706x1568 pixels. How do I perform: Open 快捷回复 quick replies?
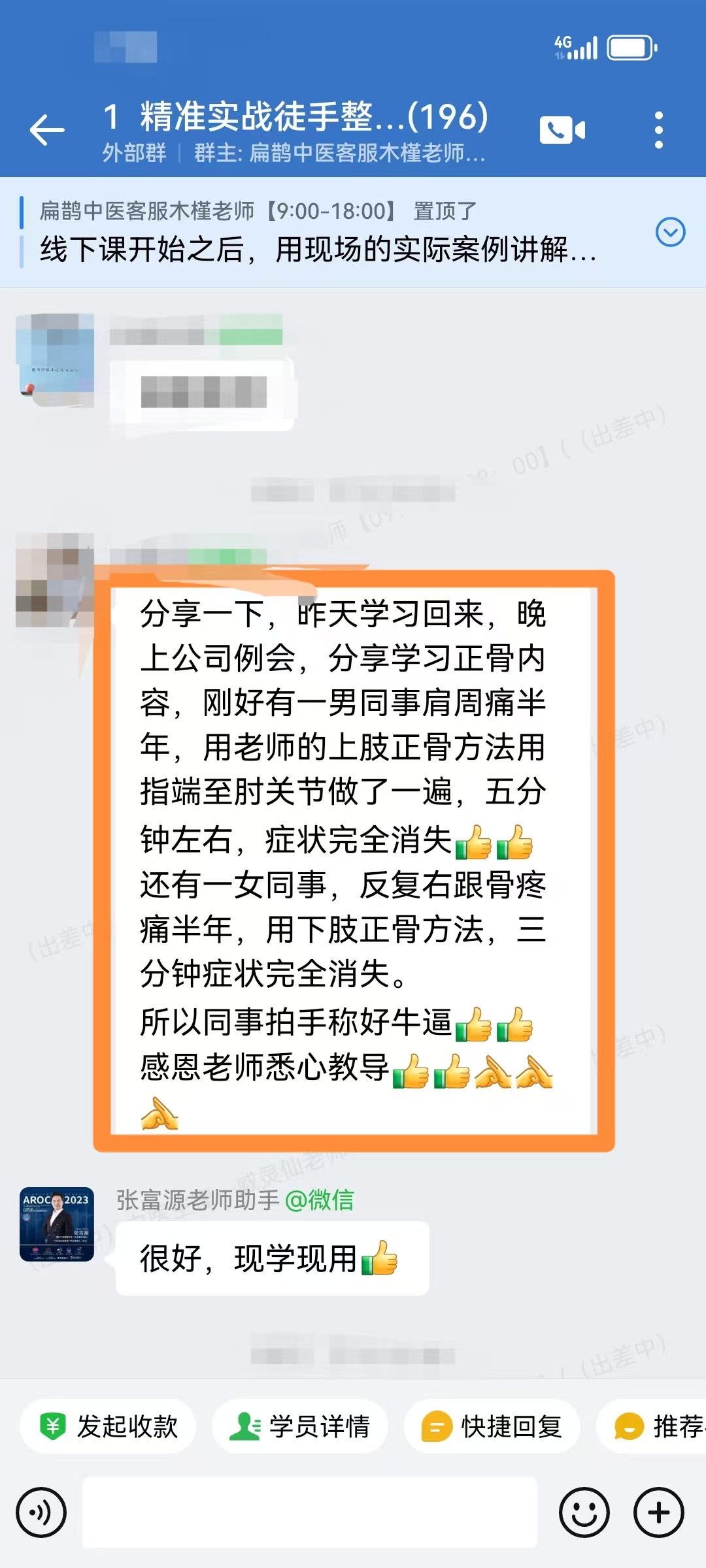492,1426
